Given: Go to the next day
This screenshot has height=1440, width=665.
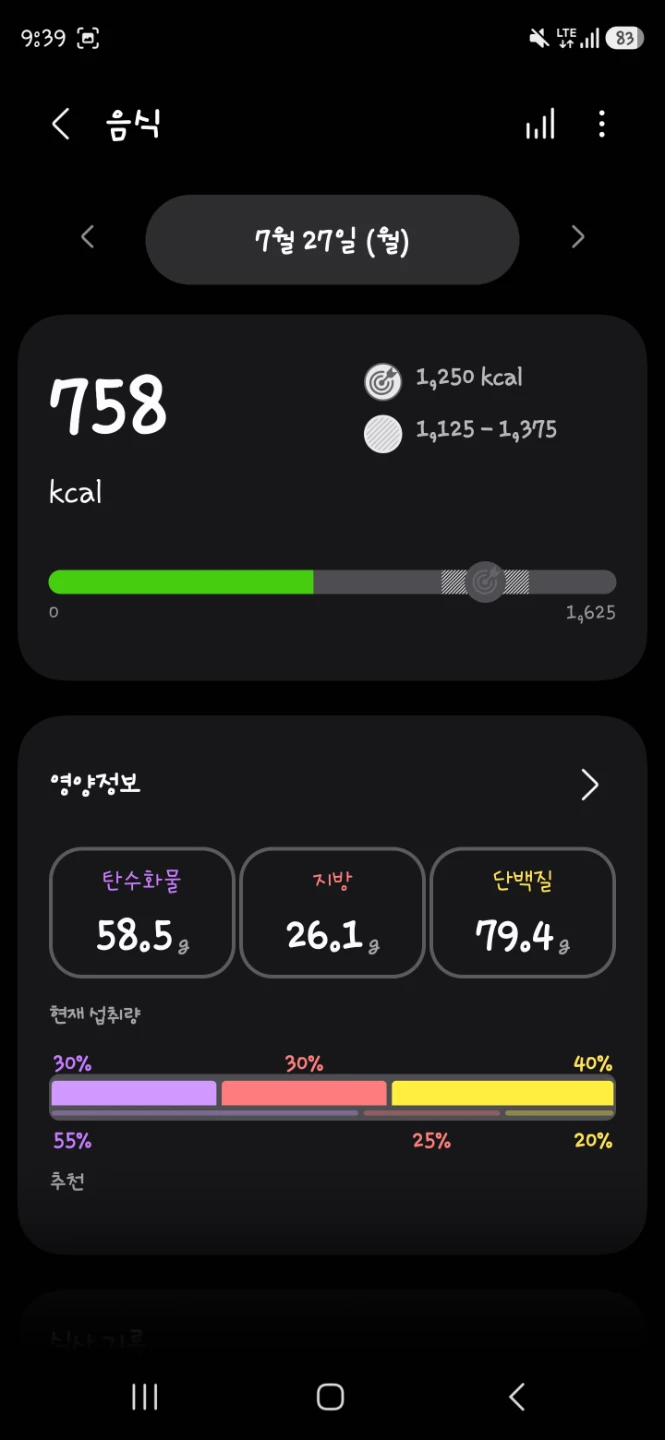Looking at the screenshot, I should (578, 238).
